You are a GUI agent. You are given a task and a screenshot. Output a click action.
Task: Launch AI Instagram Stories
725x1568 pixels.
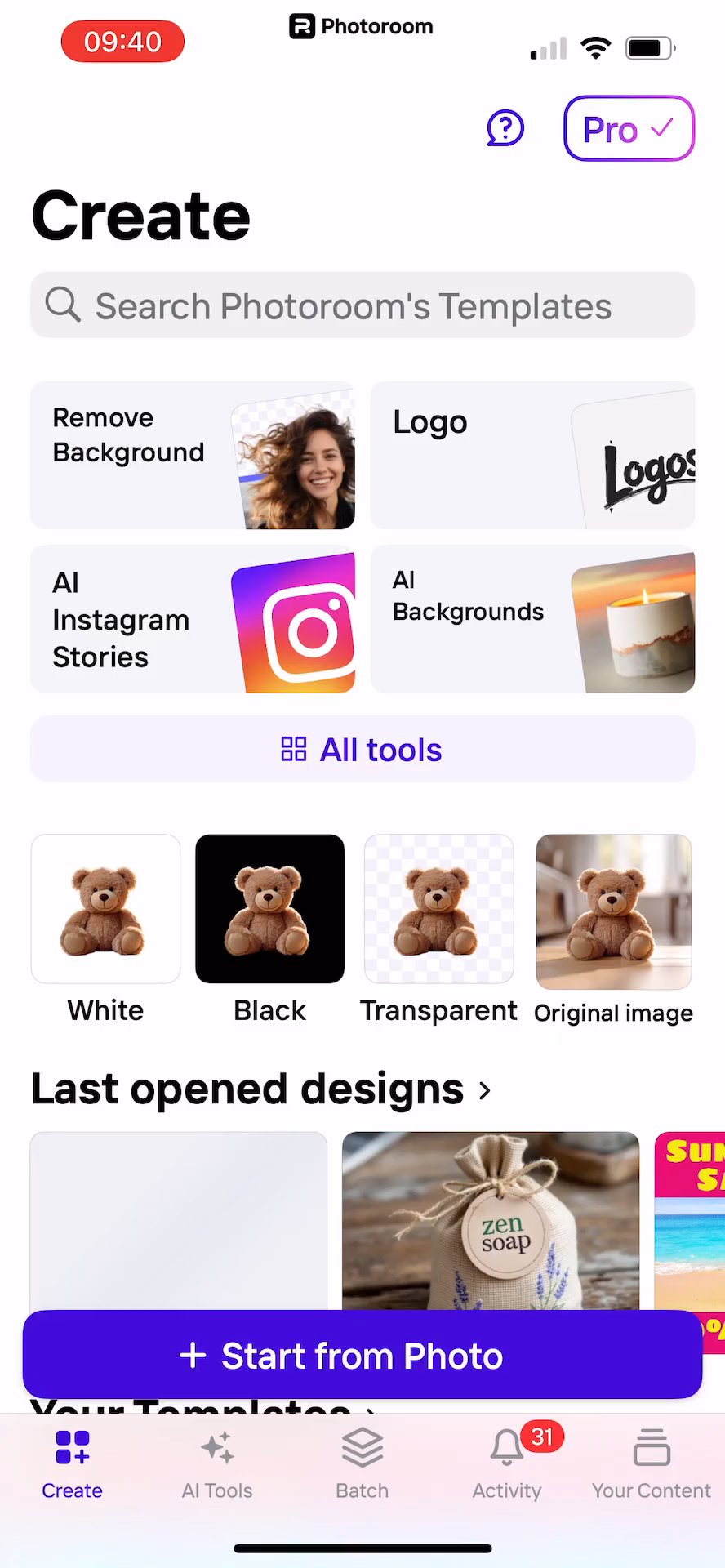pos(193,619)
